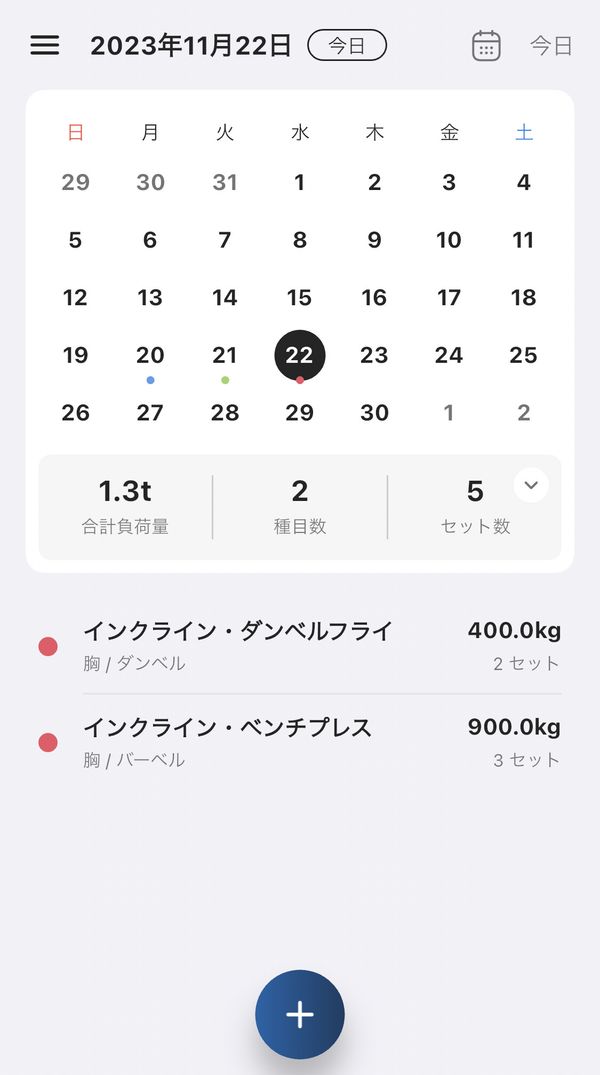600x1075 pixels.
Task: Select November 30 on the calendar
Action: click(374, 413)
